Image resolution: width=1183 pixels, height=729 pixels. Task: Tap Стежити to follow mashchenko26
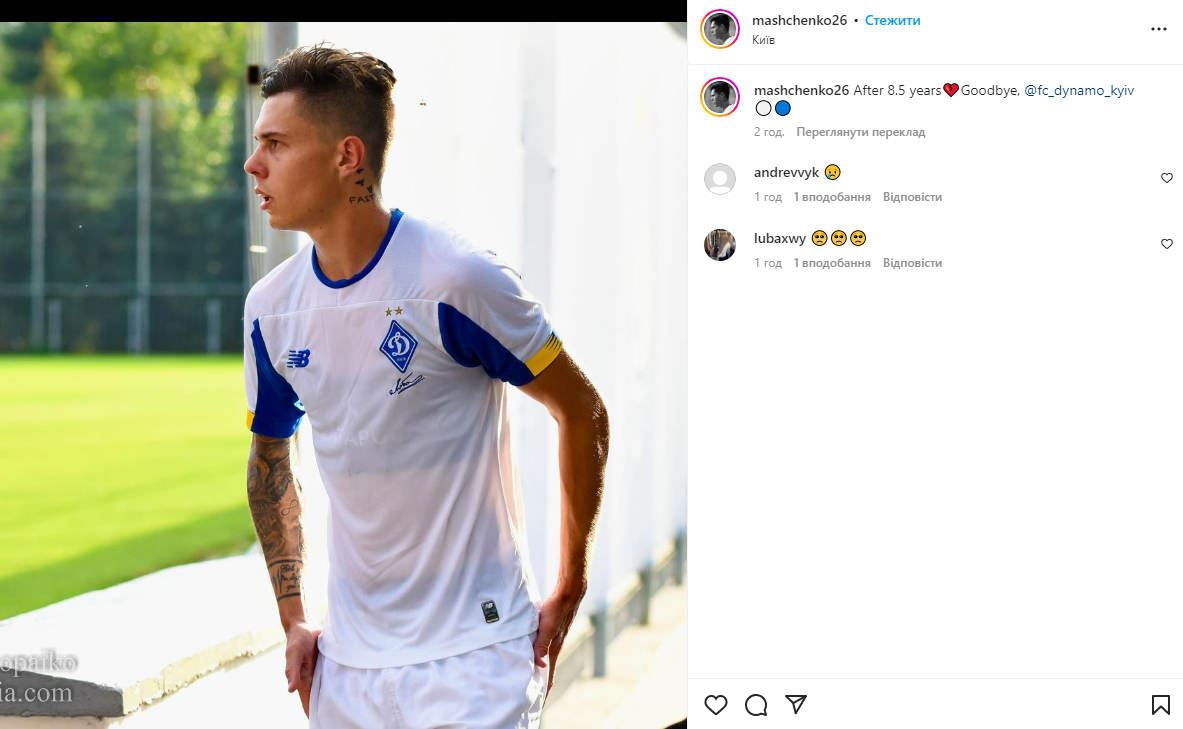(x=892, y=20)
